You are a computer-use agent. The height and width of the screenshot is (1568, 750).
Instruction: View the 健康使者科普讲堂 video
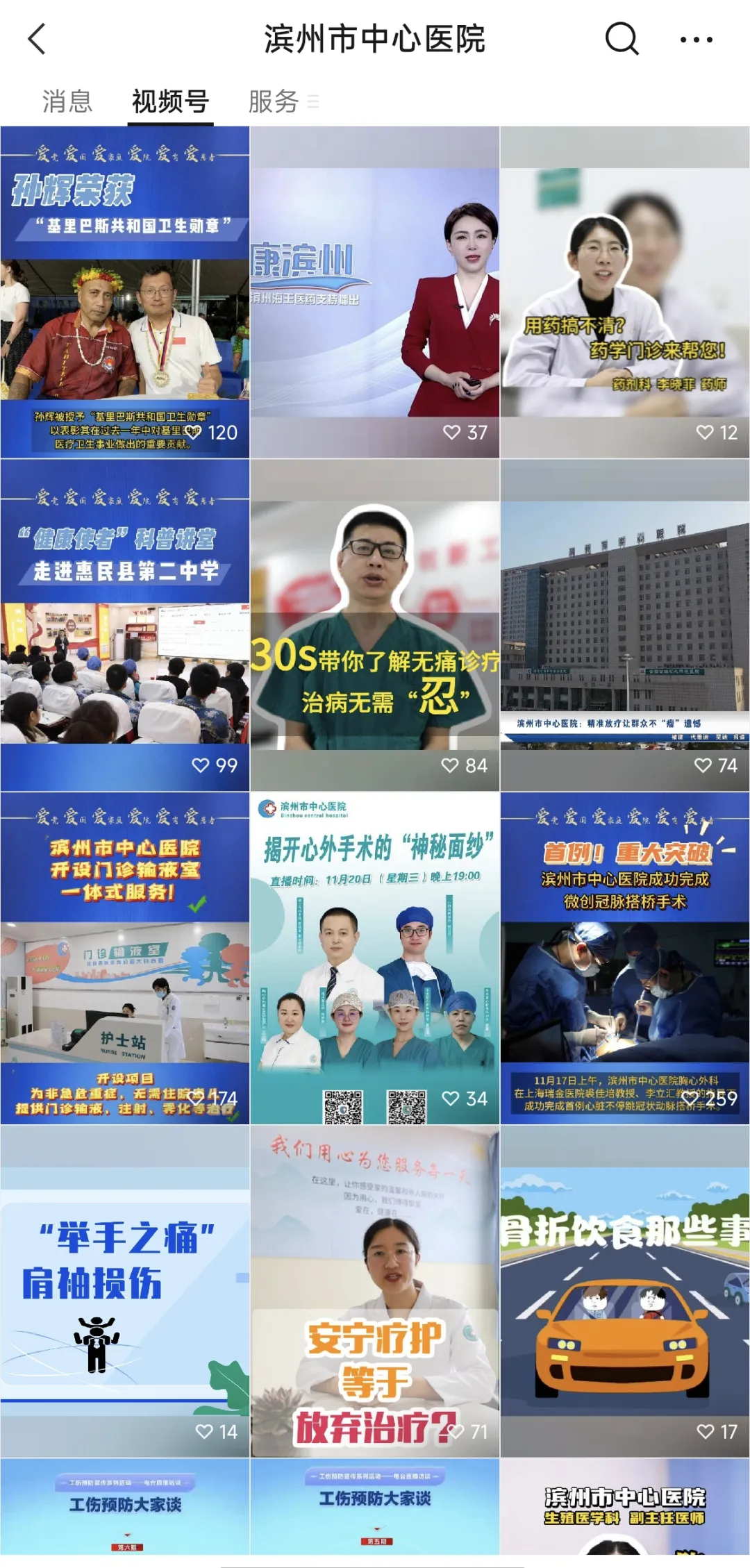coord(125,625)
